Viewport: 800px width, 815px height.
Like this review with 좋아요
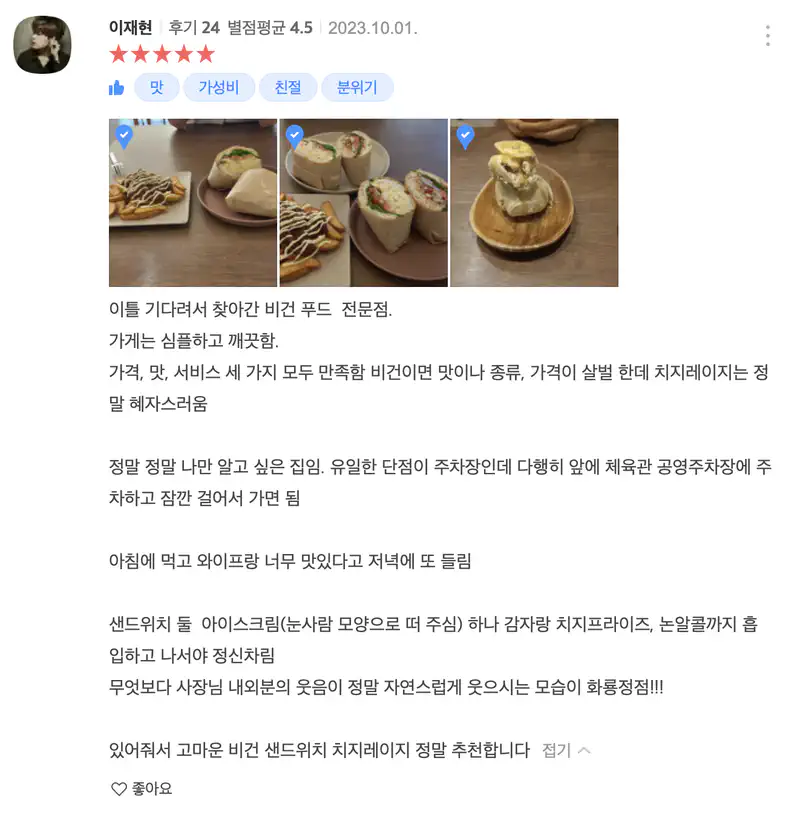141,788
